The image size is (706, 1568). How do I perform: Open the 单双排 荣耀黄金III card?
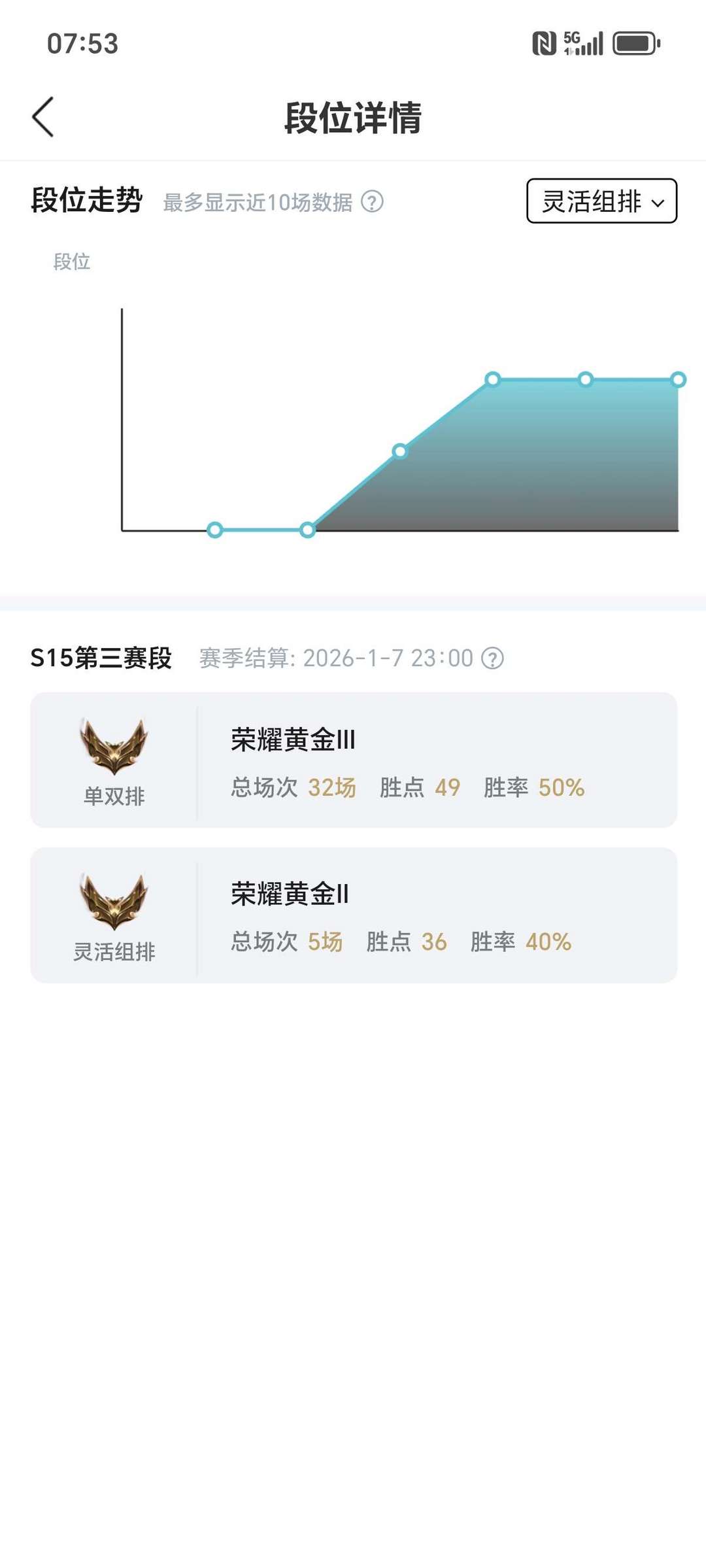353,760
